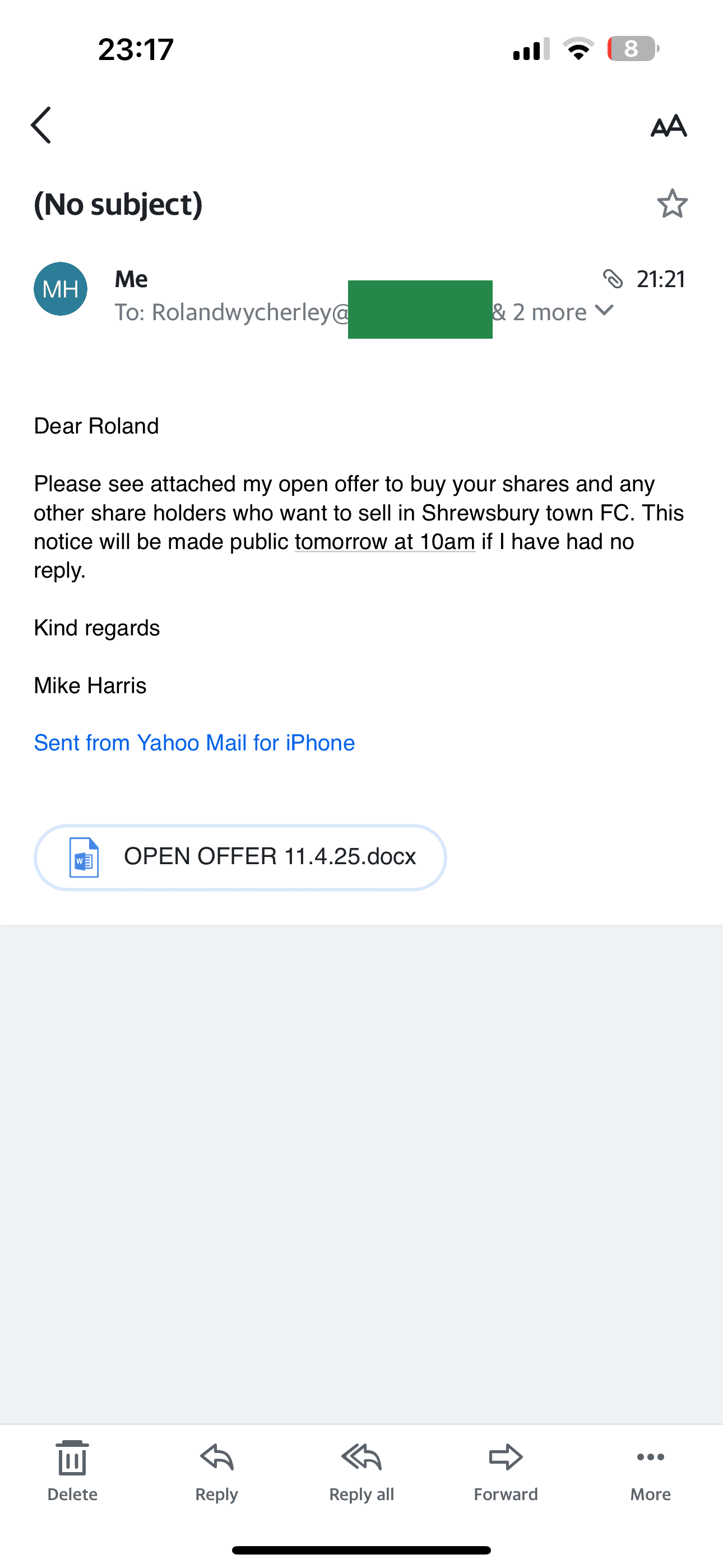723x1568 pixels.
Task: Open the AA text size options
Action: (x=668, y=126)
